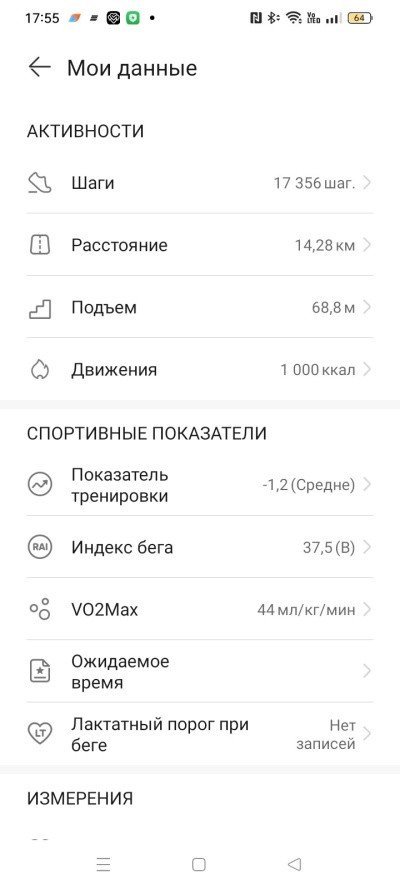Open Показатель тренировки
The image size is (400, 889).
[x=200, y=485]
